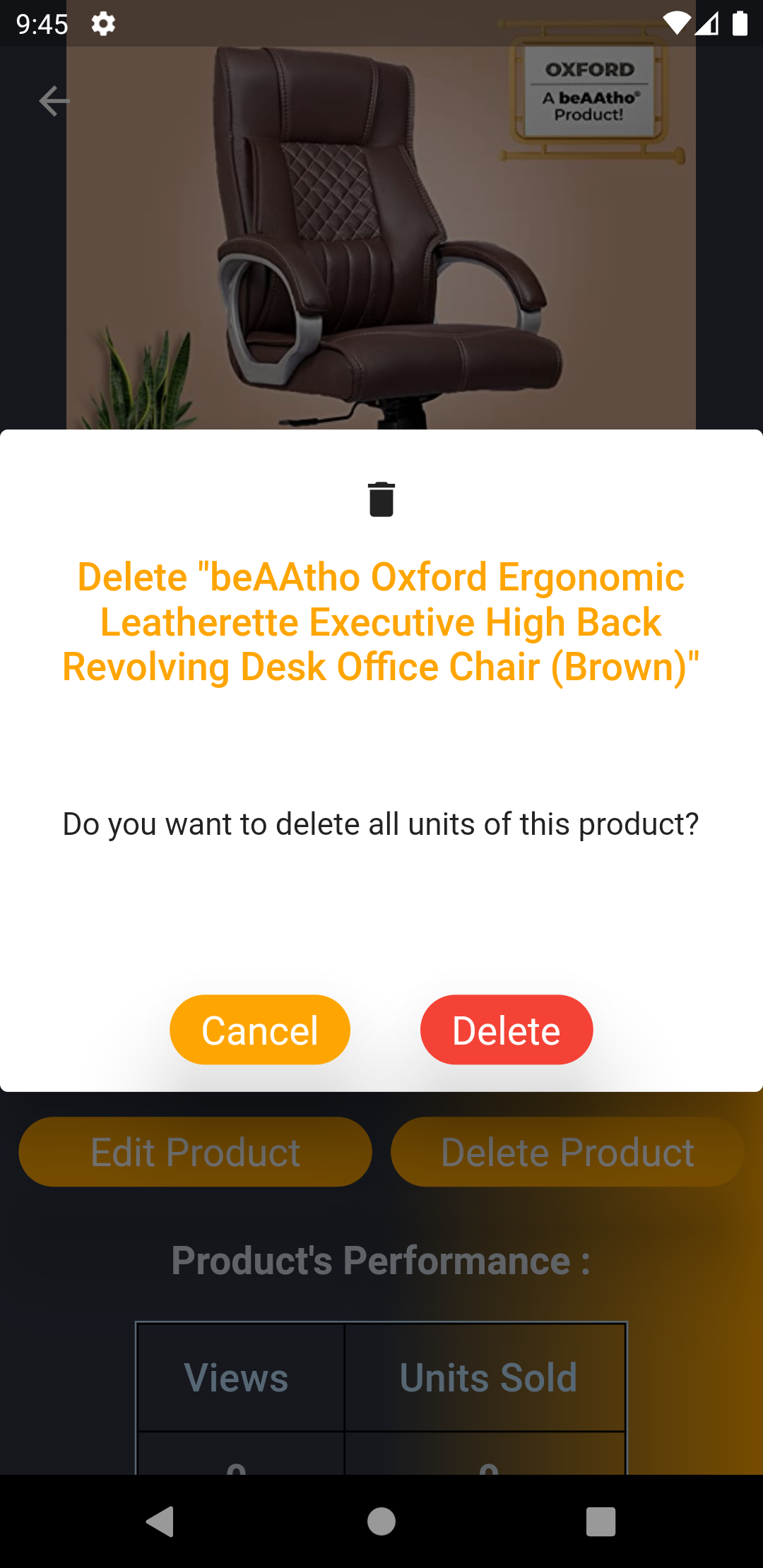
Task: Tap the battery icon in the status bar
Action: (x=742, y=23)
